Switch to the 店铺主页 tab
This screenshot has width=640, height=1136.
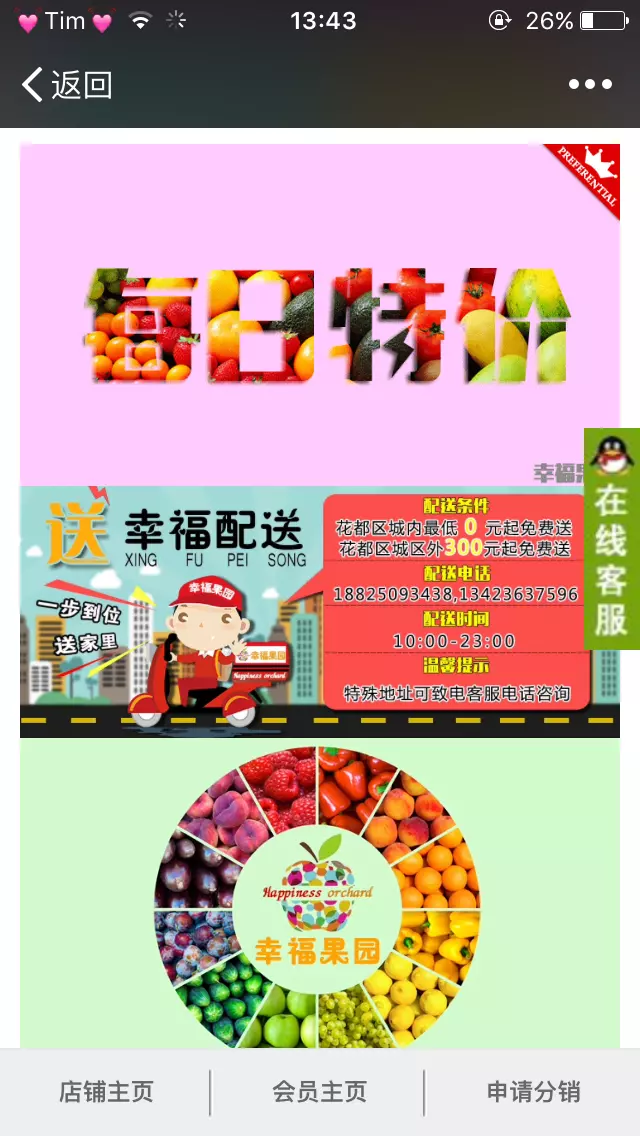click(106, 1092)
